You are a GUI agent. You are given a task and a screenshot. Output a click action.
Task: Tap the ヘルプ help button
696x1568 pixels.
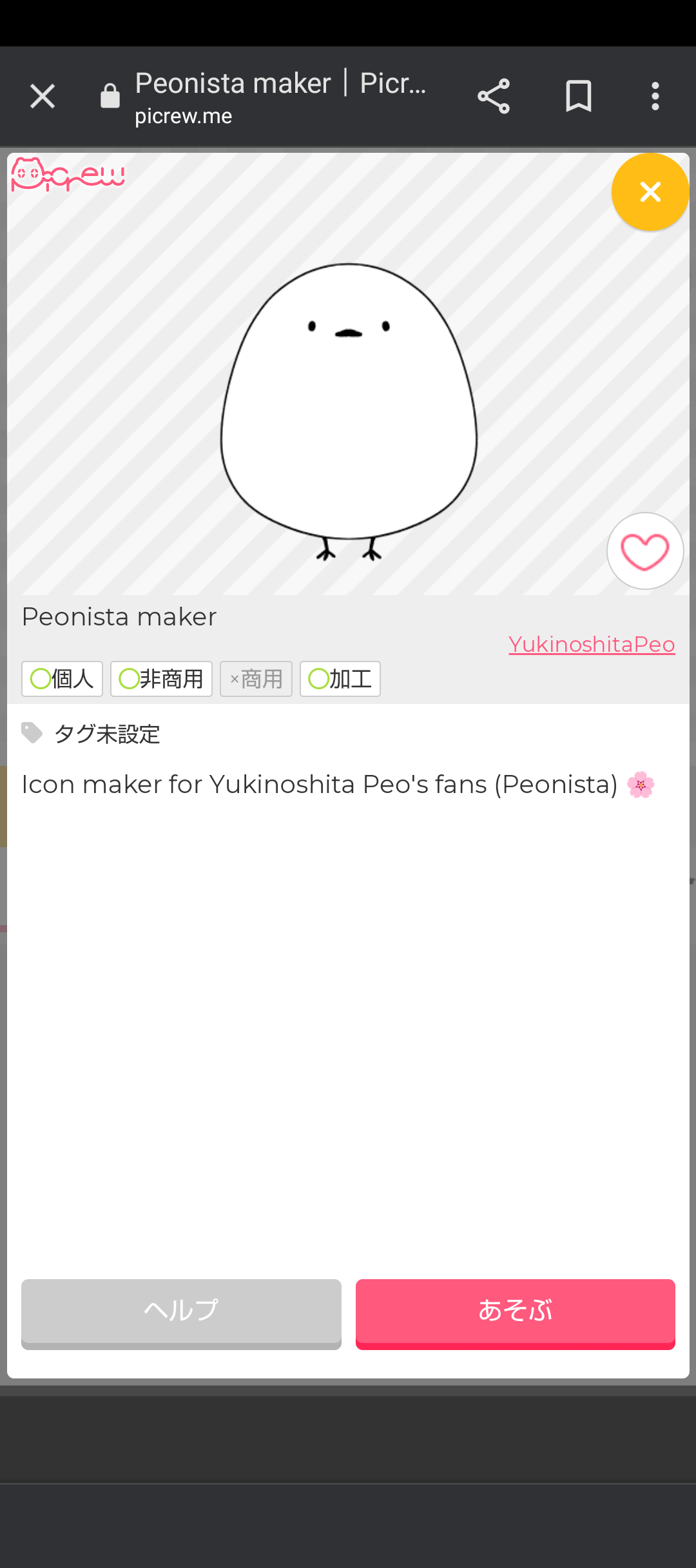point(181,1313)
